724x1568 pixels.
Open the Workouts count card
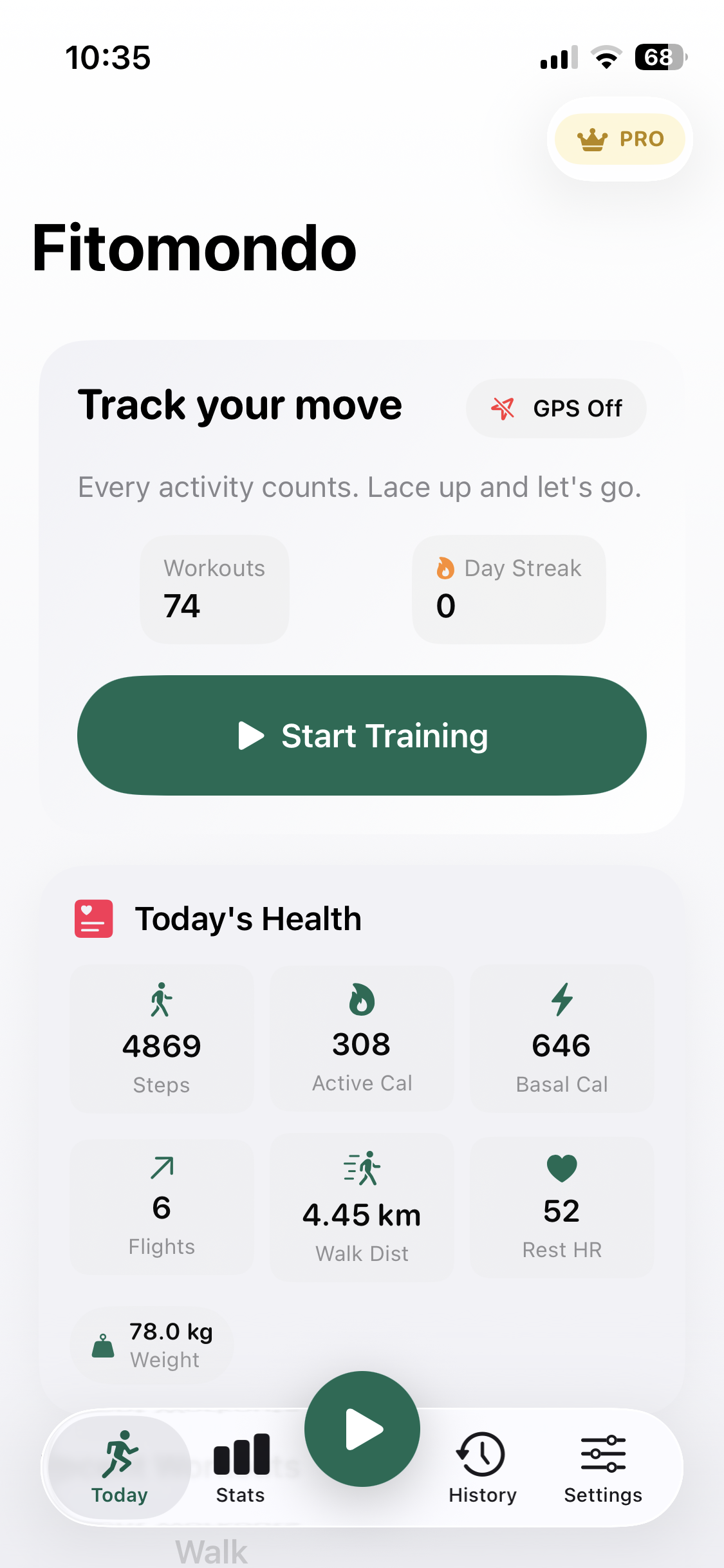click(214, 589)
